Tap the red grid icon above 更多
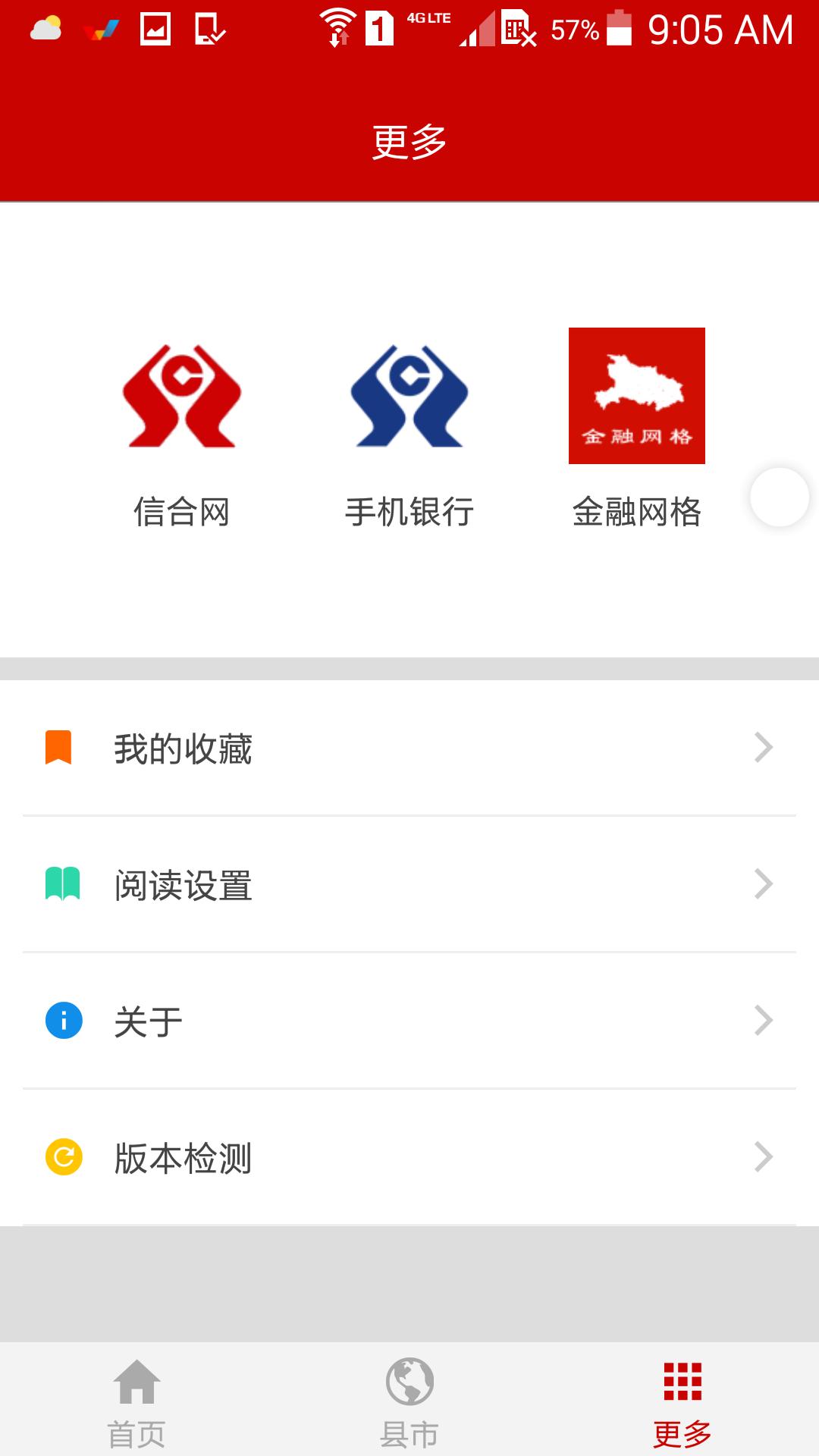 (x=681, y=1395)
